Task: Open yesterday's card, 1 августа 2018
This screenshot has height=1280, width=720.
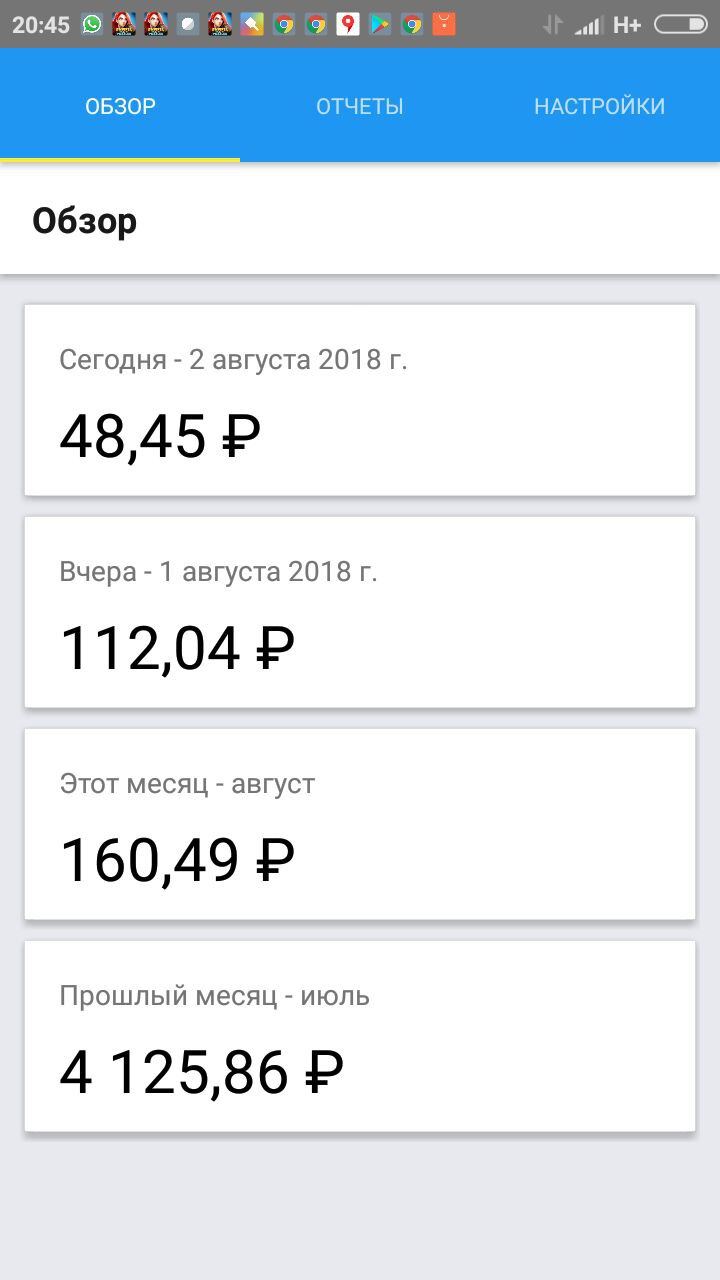Action: 360,612
